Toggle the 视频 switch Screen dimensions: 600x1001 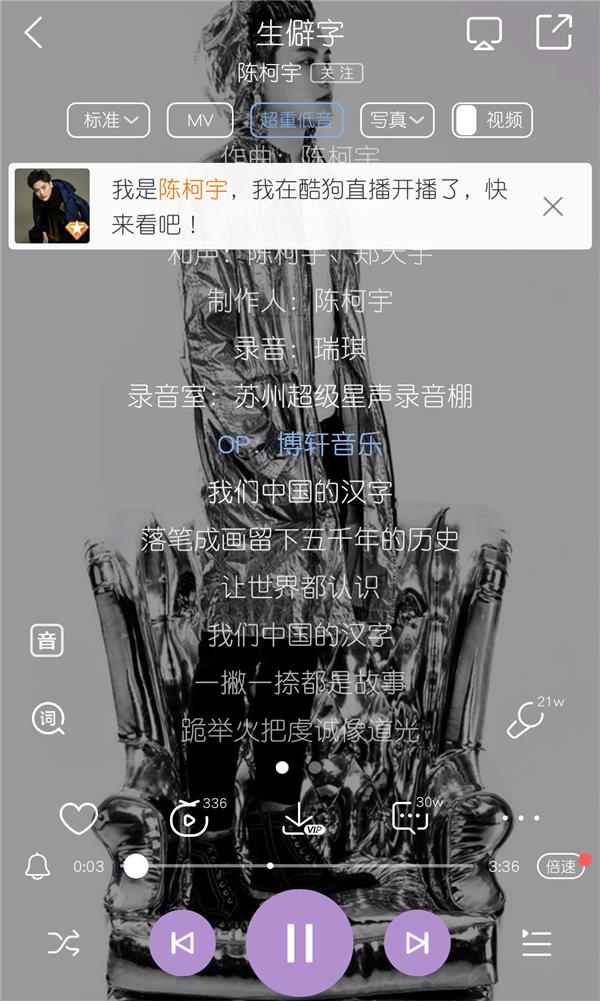coord(492,120)
